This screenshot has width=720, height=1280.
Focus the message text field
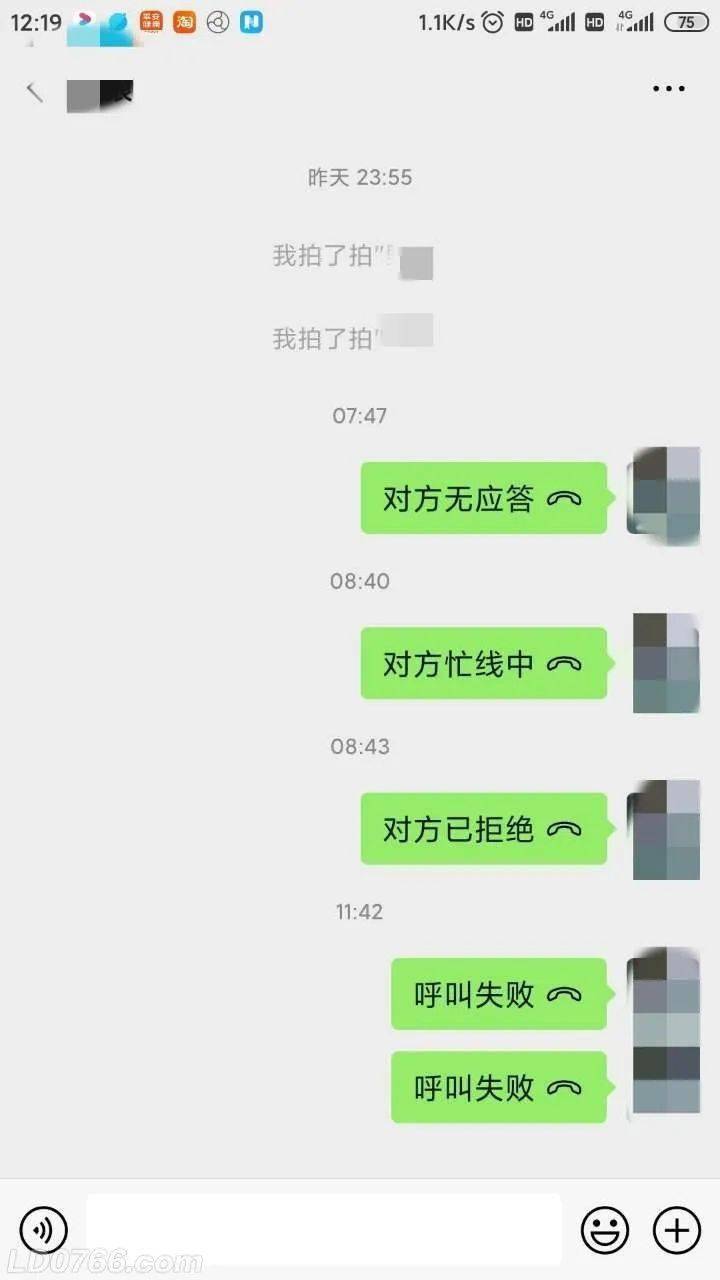323,1229
